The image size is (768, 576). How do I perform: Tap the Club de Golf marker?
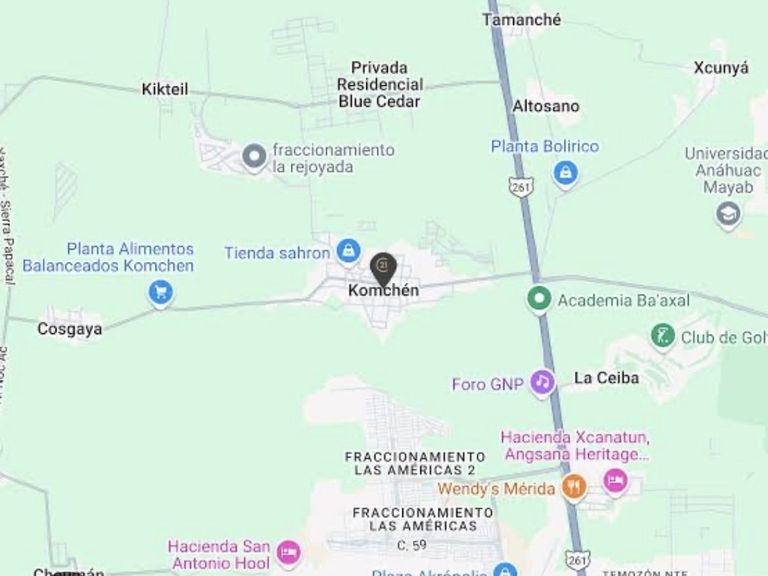662,336
